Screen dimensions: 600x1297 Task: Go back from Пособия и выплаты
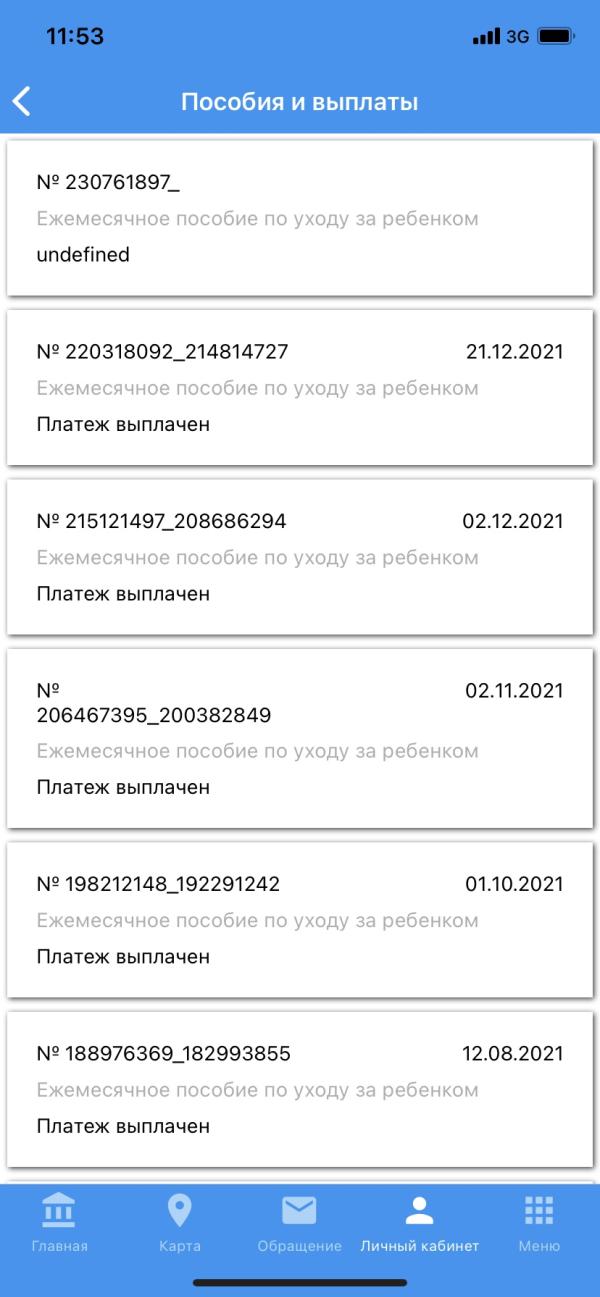point(22,101)
